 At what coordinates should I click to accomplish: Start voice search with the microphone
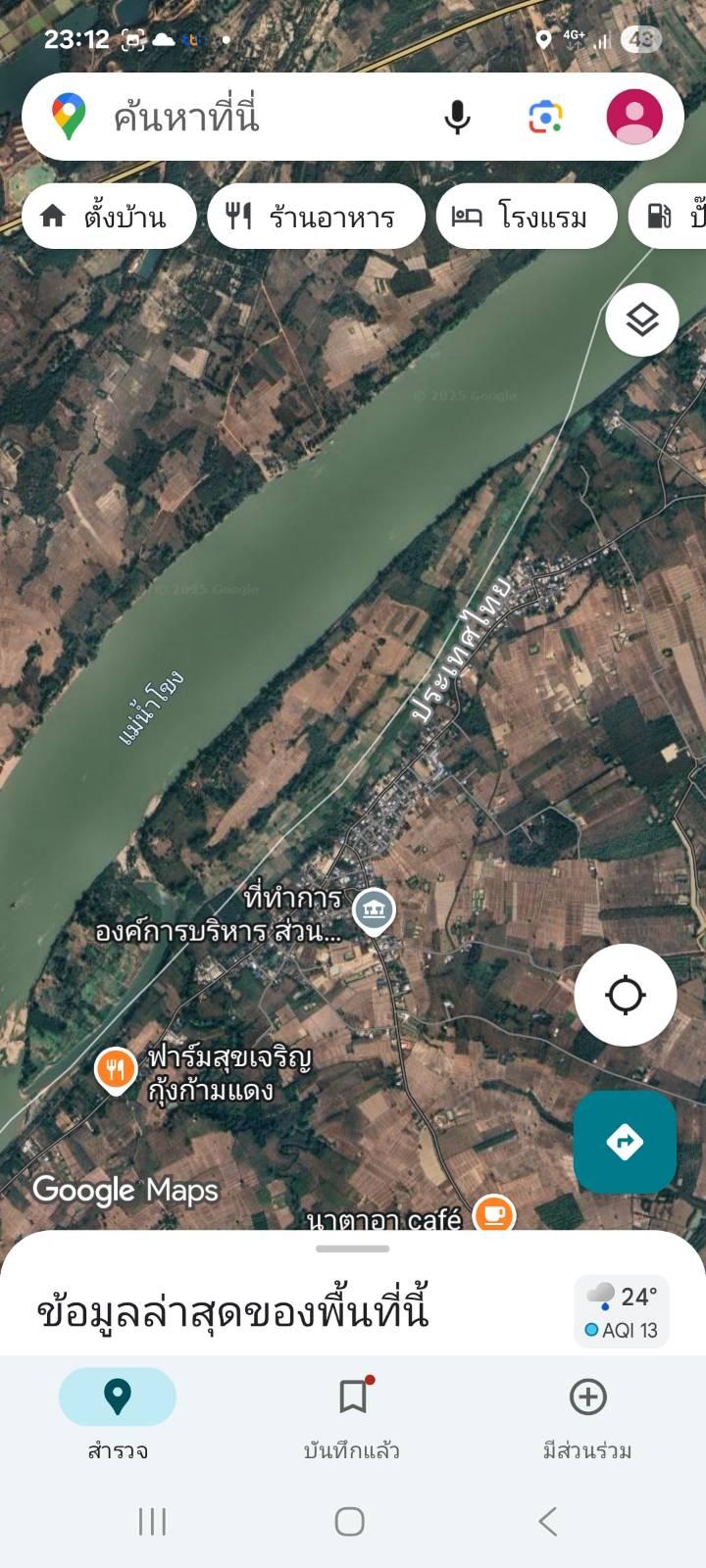pos(457,117)
